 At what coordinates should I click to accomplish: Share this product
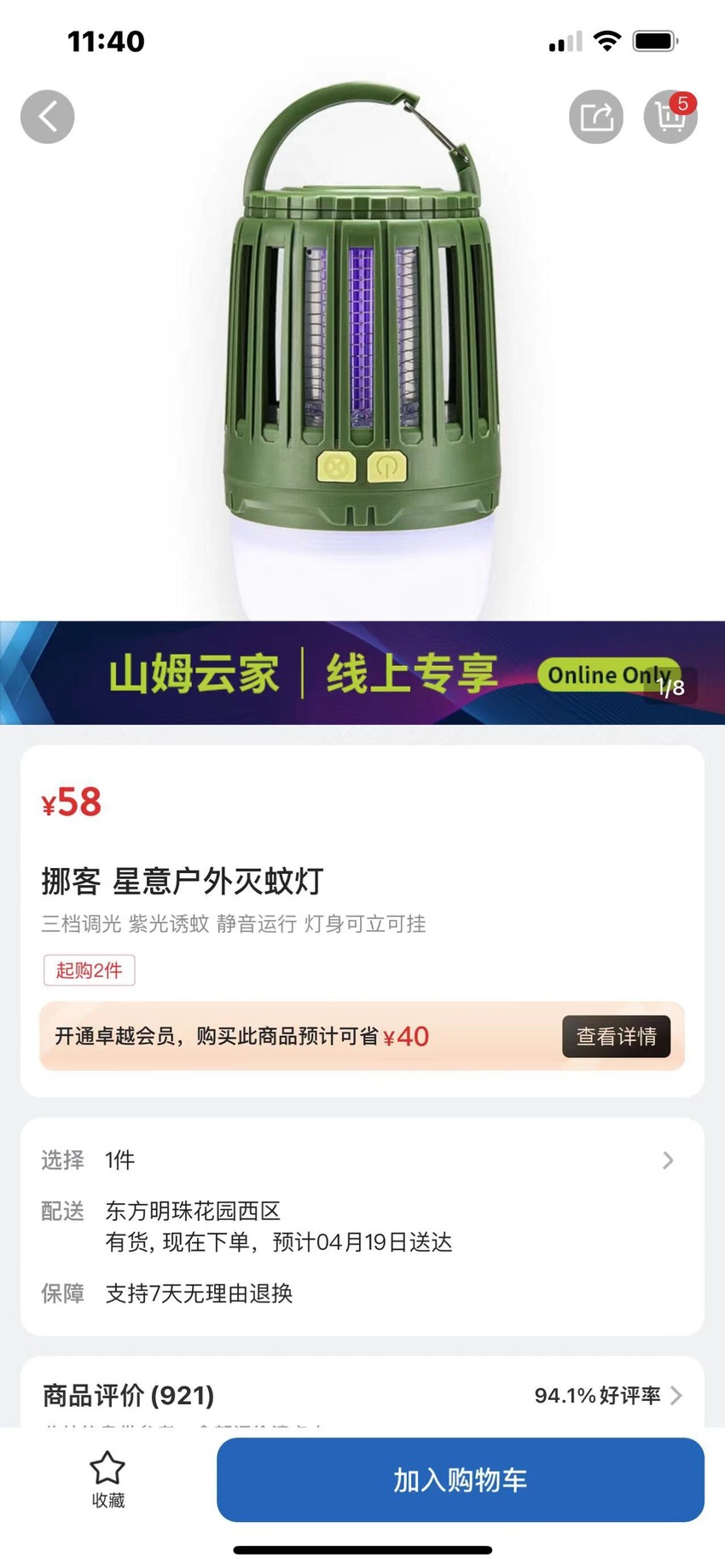pos(596,117)
